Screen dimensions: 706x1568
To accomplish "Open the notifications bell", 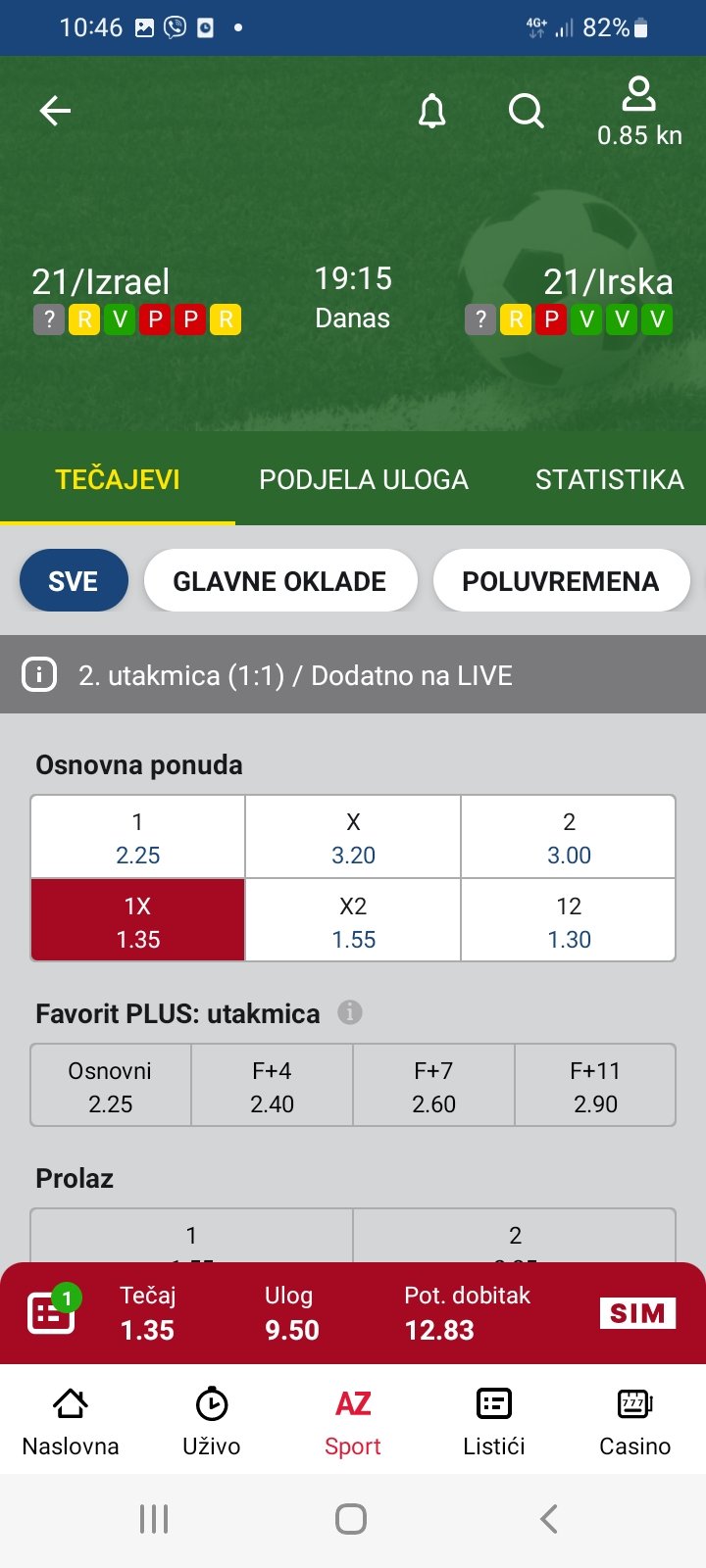I will [431, 112].
